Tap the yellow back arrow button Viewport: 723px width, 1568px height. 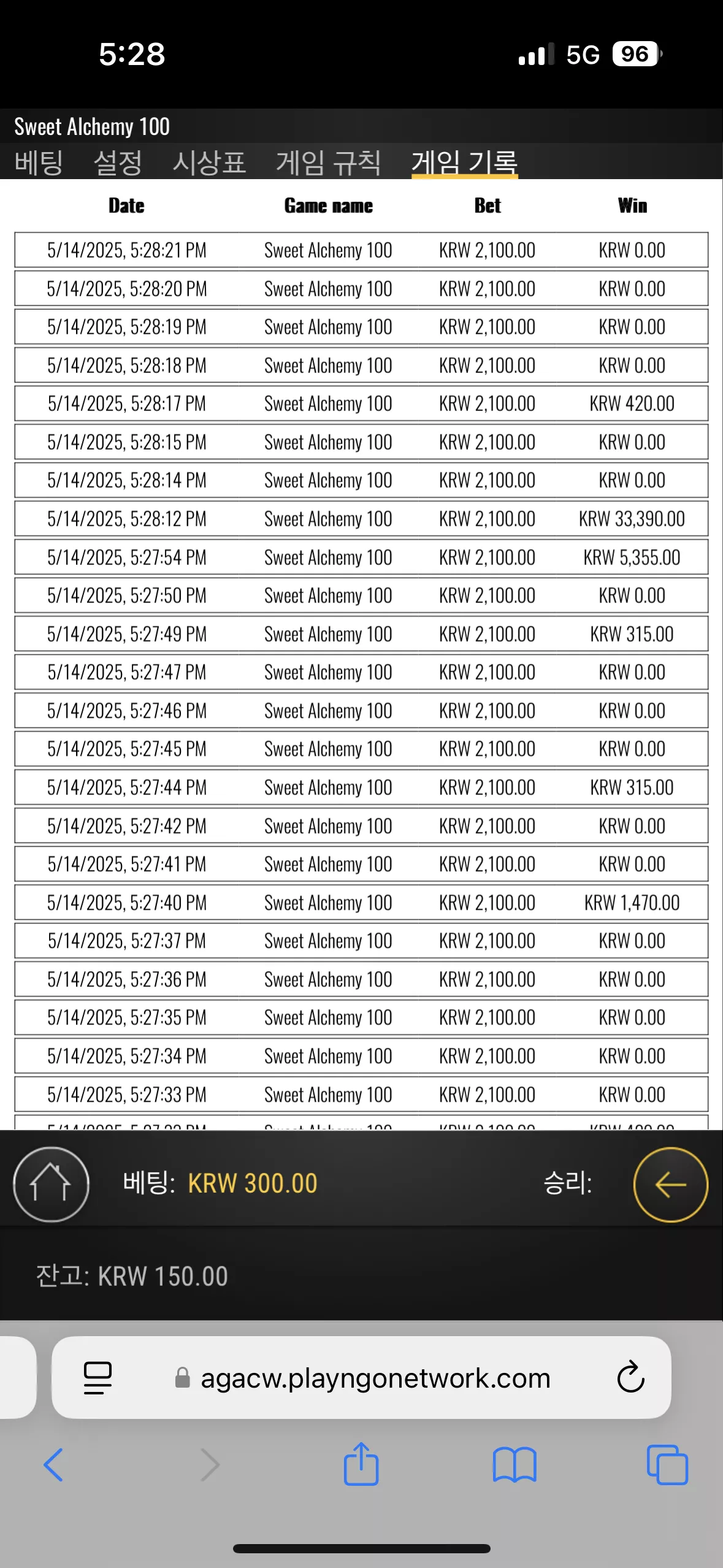pyautogui.click(x=670, y=1184)
